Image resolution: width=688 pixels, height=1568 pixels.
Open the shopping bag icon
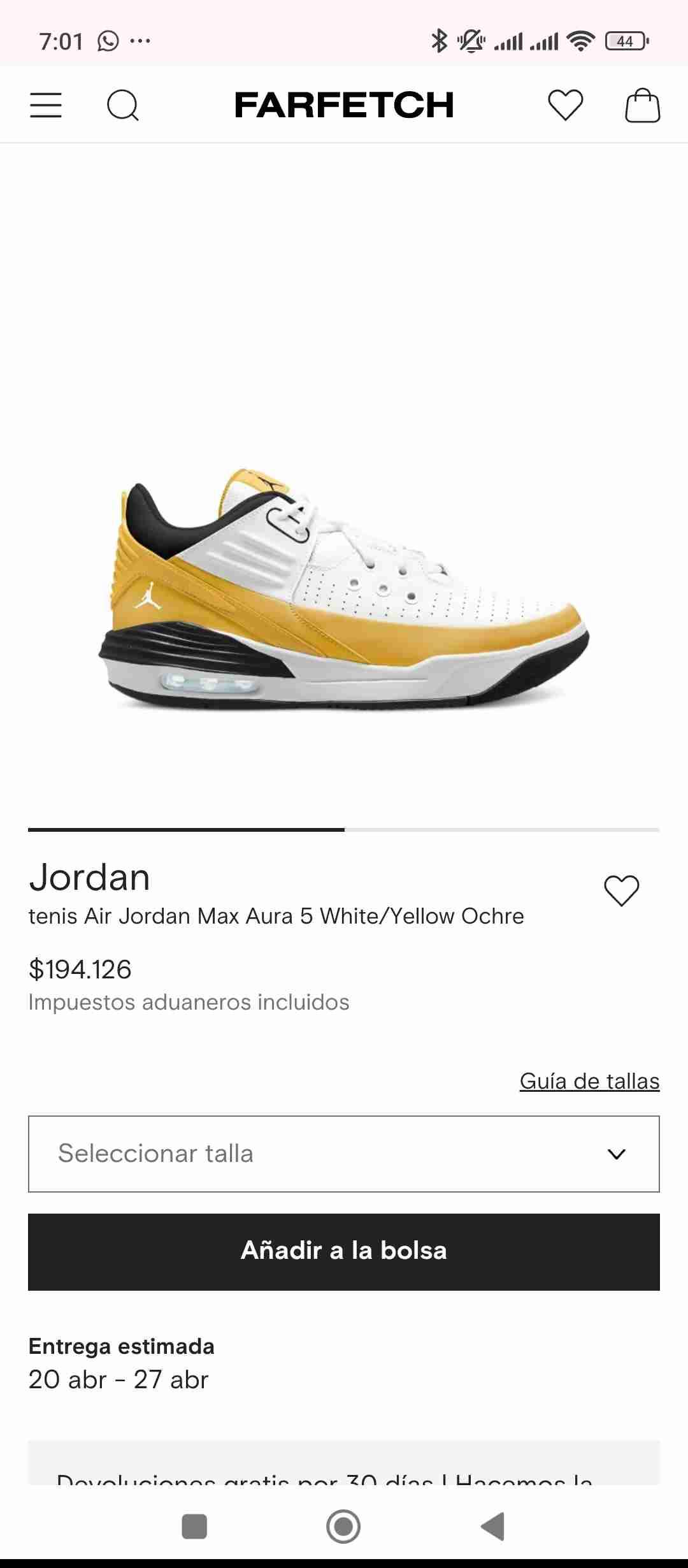click(642, 105)
